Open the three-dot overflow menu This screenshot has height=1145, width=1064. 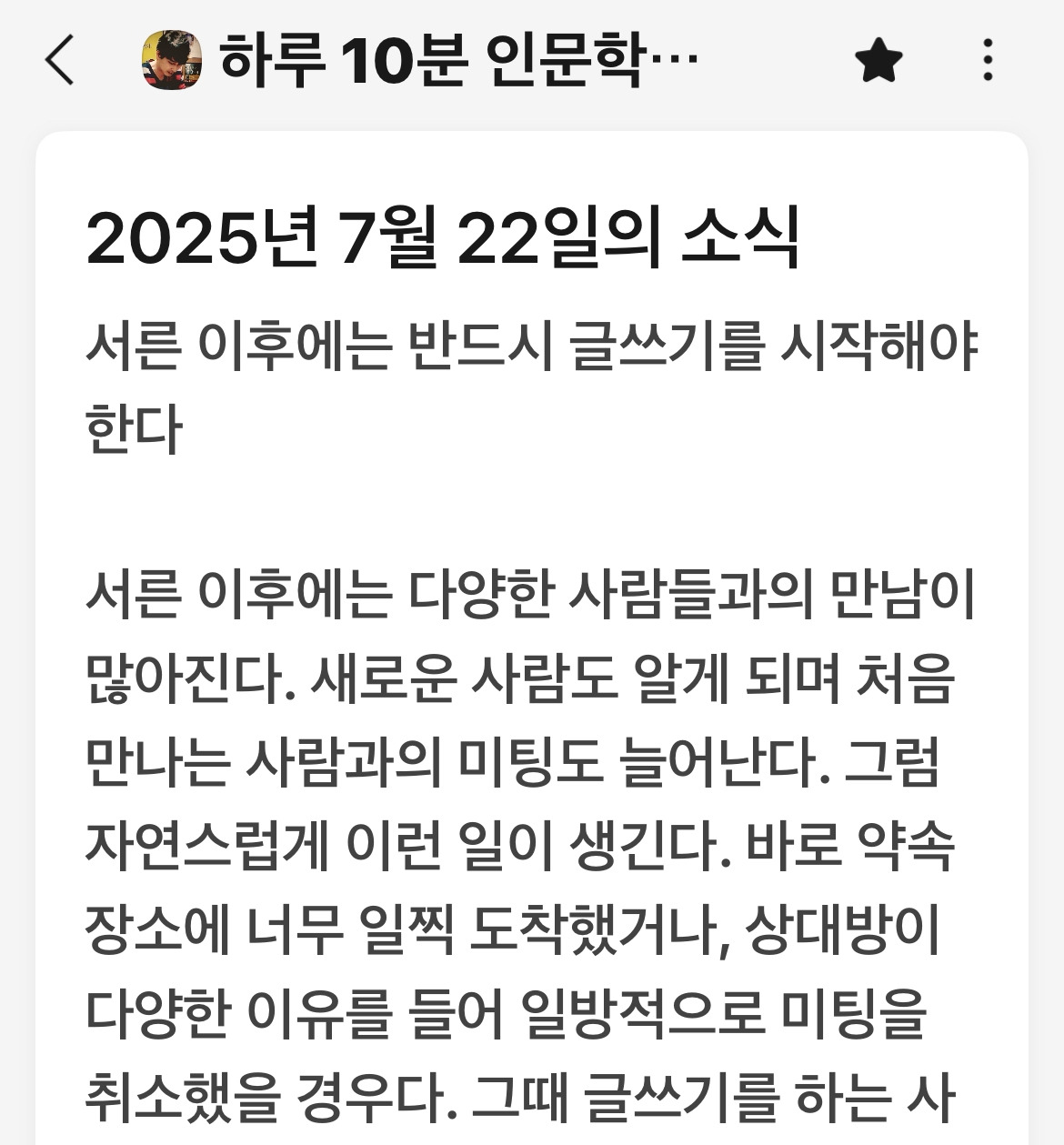(x=988, y=60)
